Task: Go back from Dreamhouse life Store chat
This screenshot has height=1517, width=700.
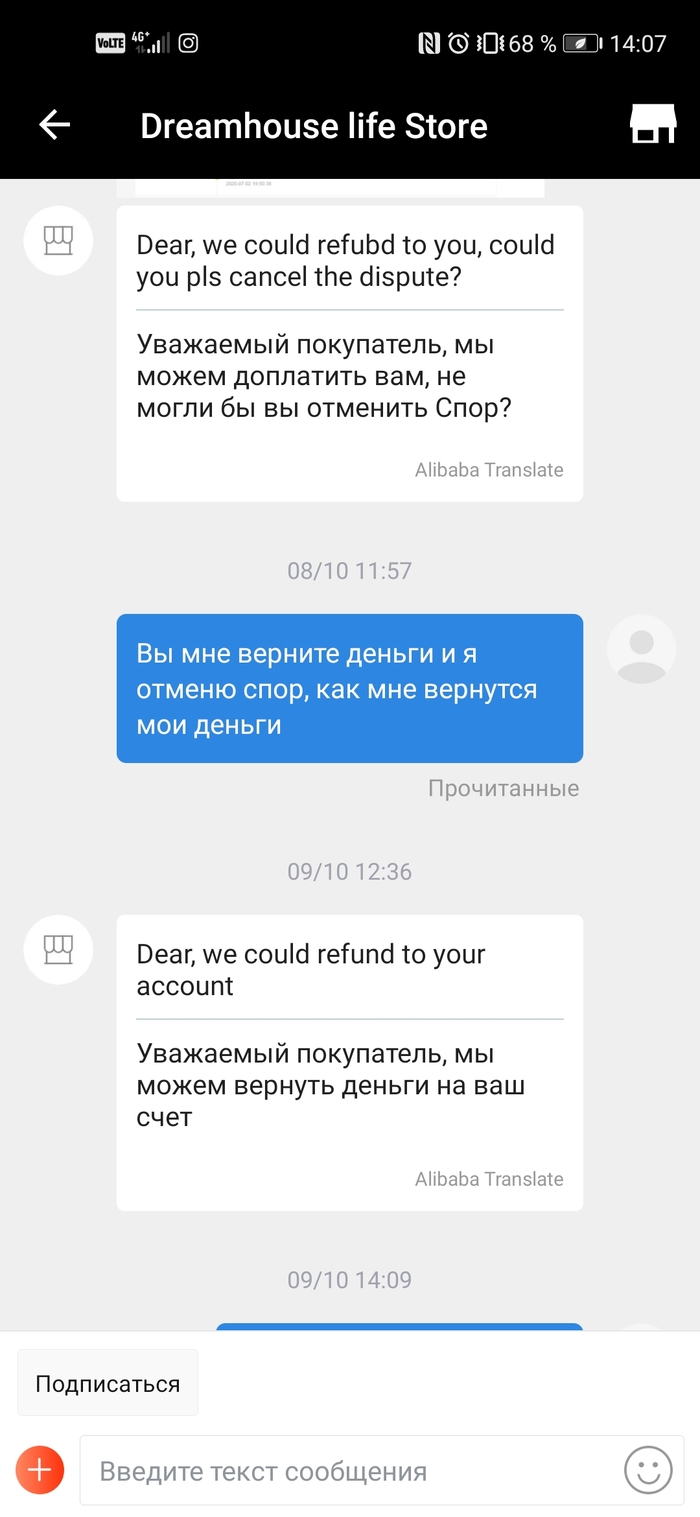Action: tap(55, 125)
